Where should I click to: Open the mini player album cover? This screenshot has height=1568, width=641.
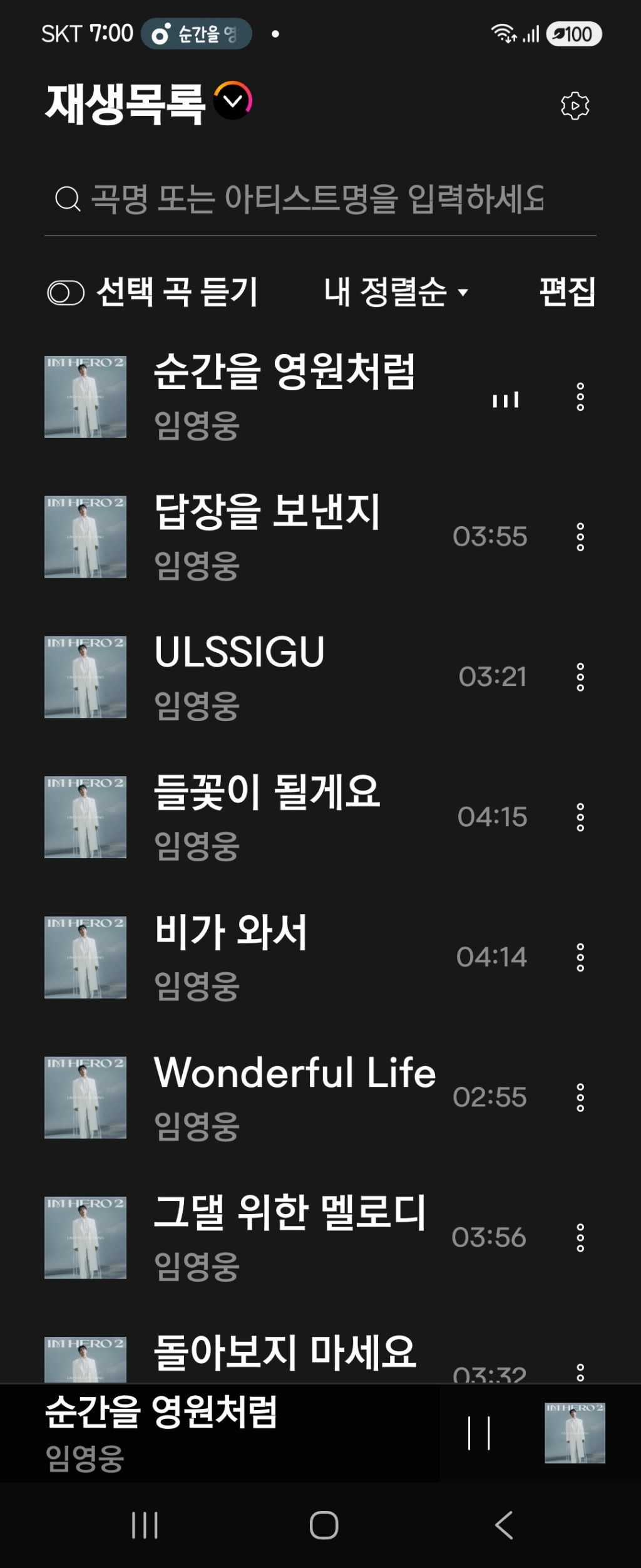click(575, 1433)
